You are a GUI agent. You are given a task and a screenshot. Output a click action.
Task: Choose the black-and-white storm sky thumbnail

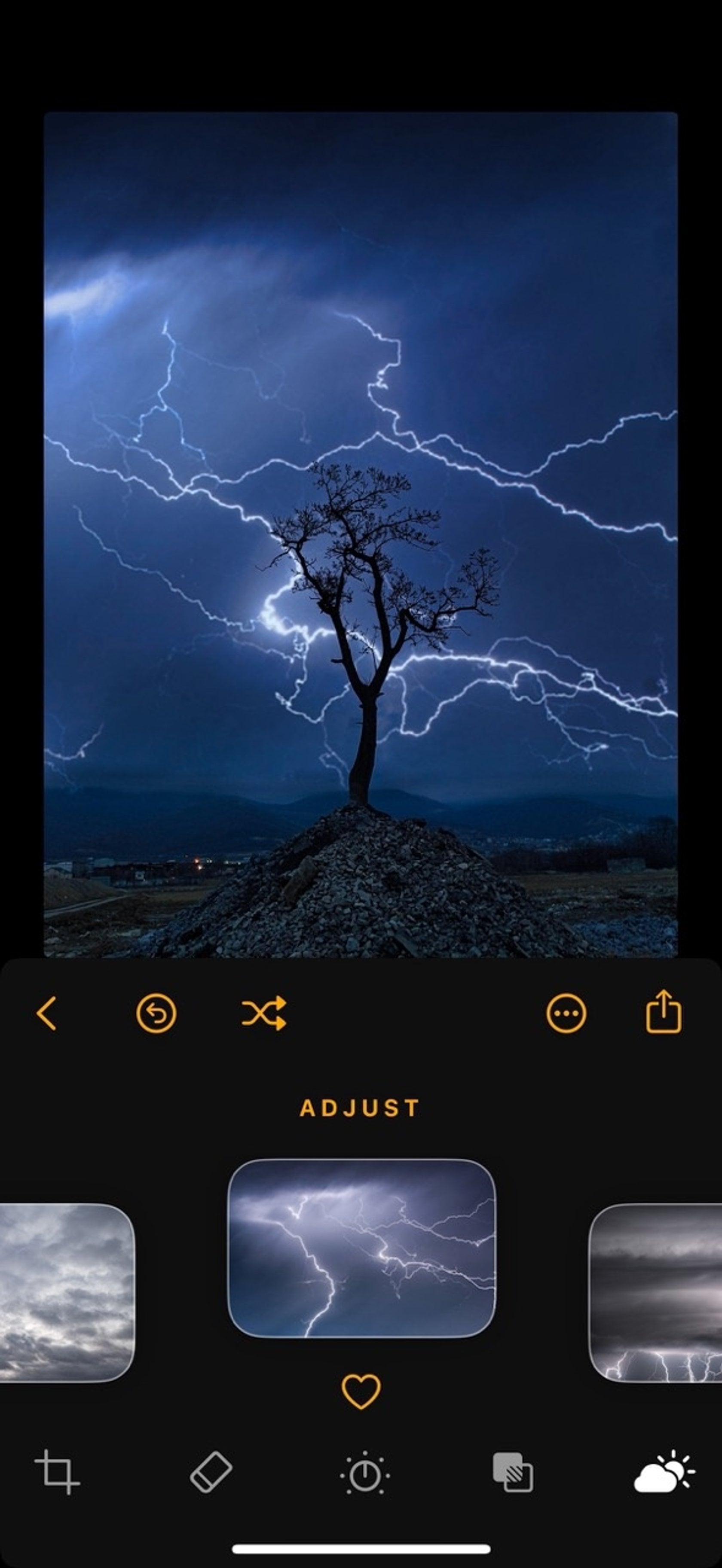657,1293
